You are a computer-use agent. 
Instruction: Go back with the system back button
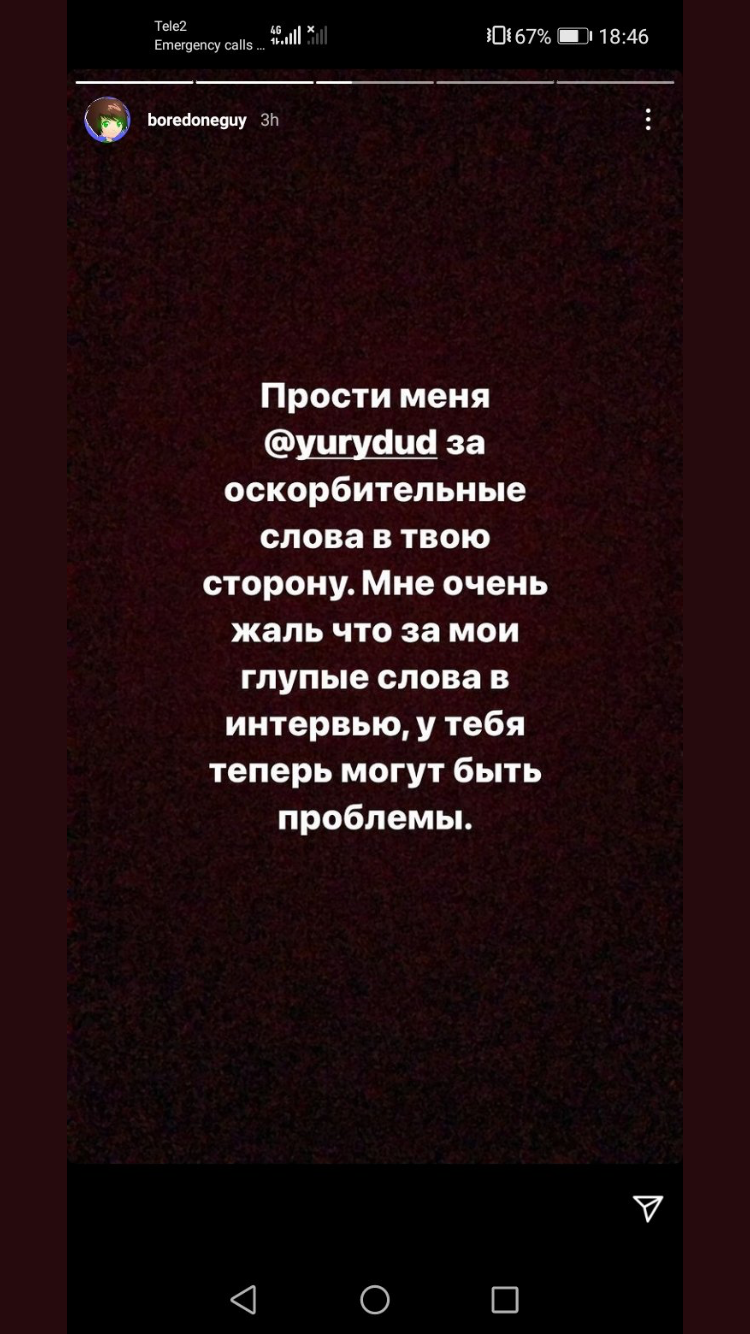[244, 1299]
